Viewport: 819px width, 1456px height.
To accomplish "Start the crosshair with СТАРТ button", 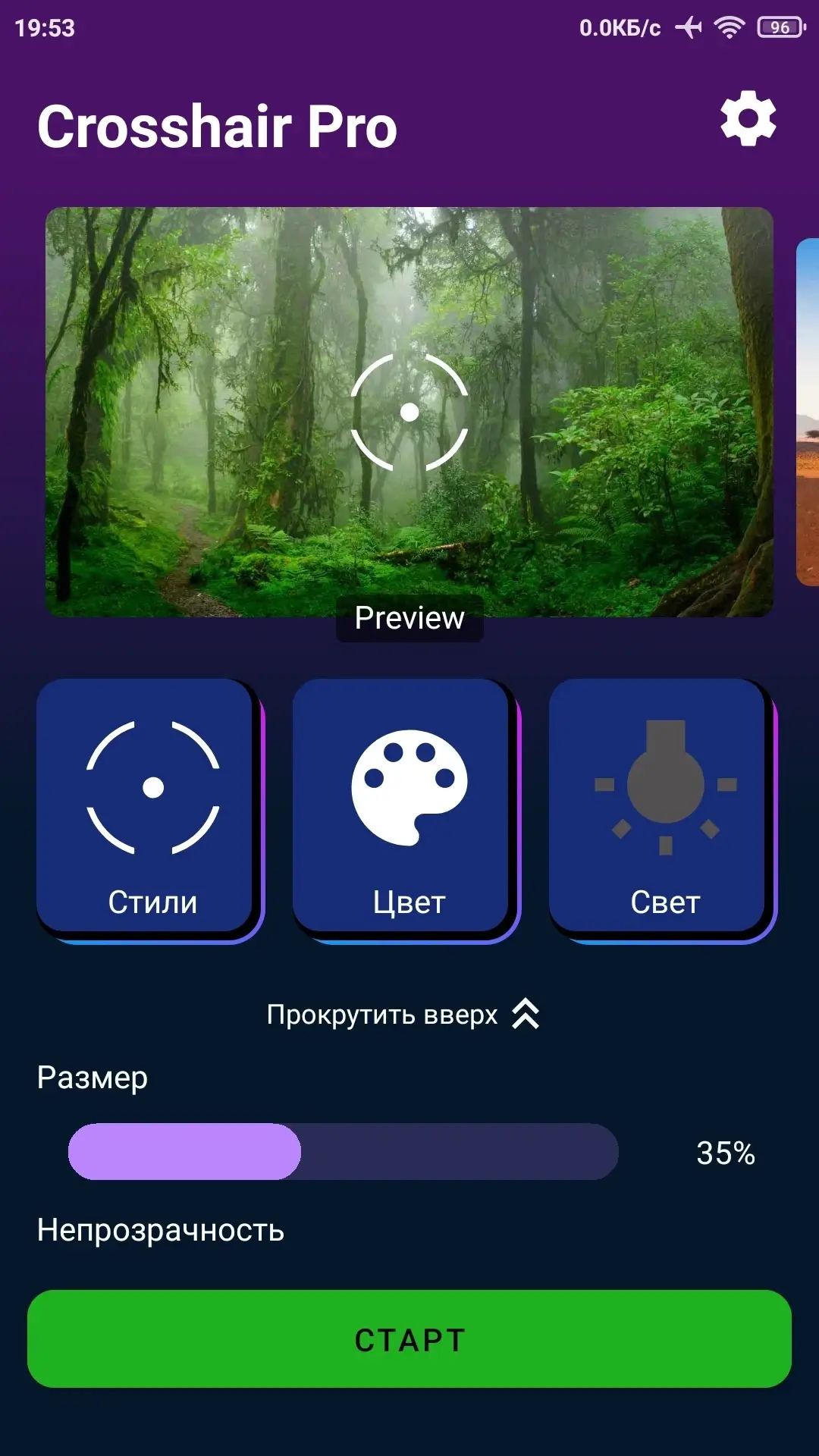I will tap(409, 1339).
